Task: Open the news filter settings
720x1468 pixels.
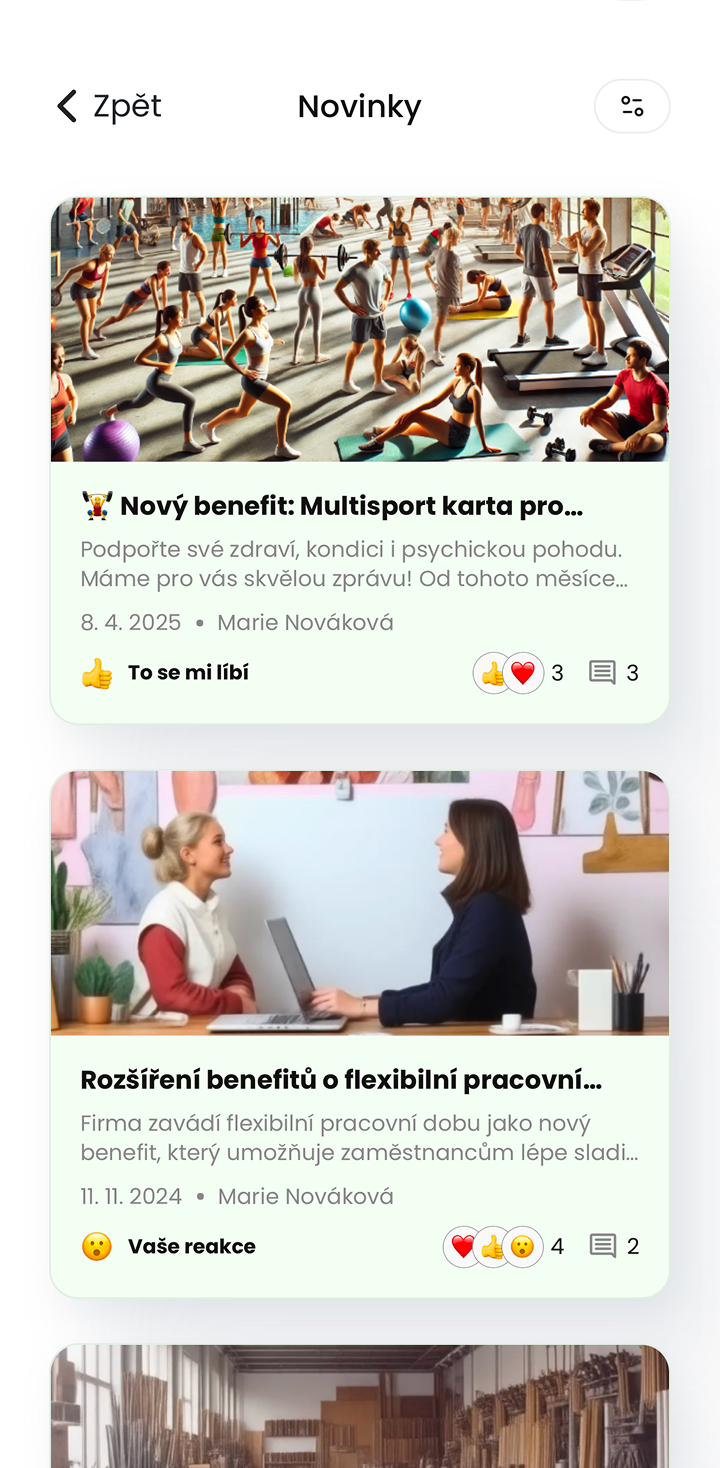Action: 632,106
